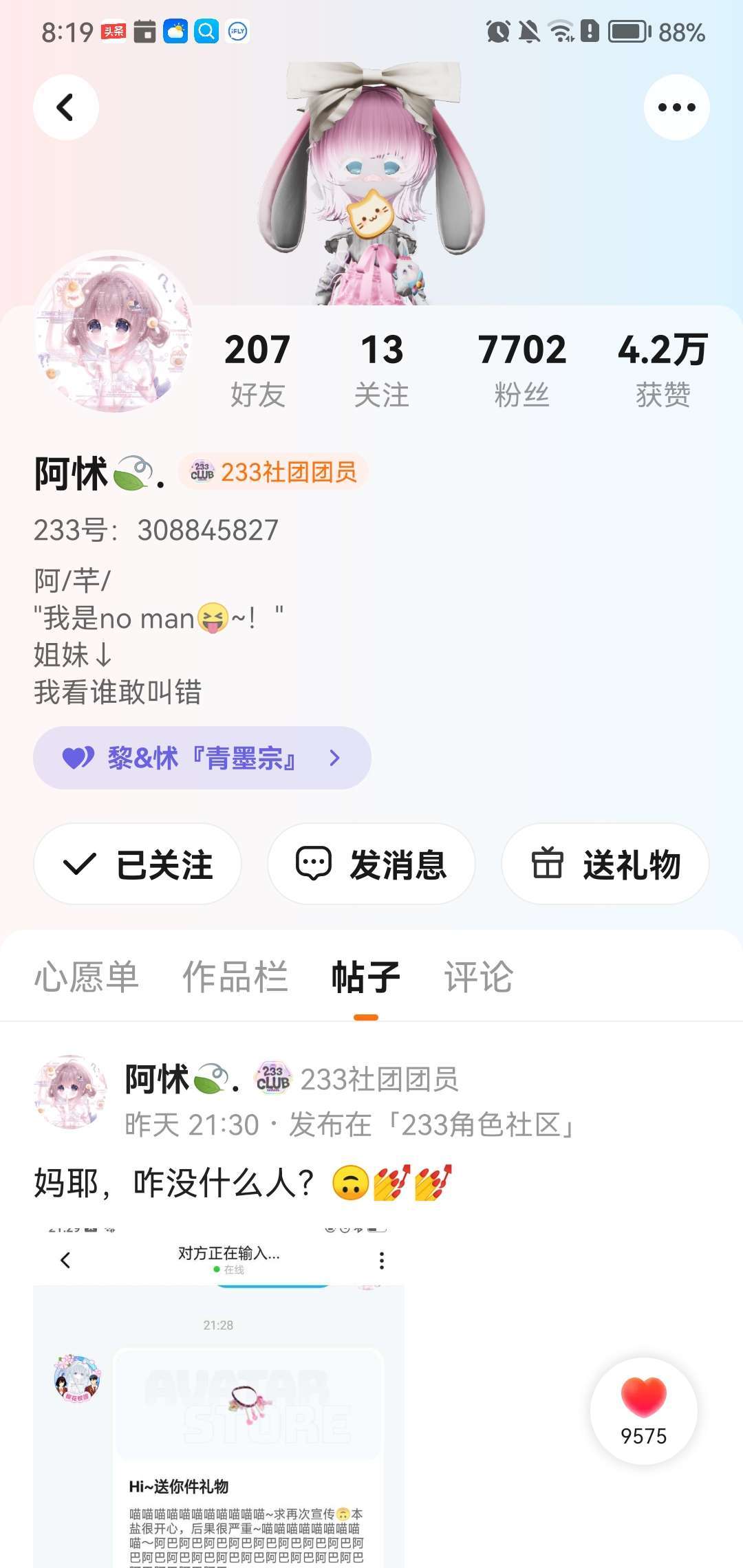Open the 233社团团员 badge next to profile name
The image size is (743, 1568).
pyautogui.click(x=274, y=472)
